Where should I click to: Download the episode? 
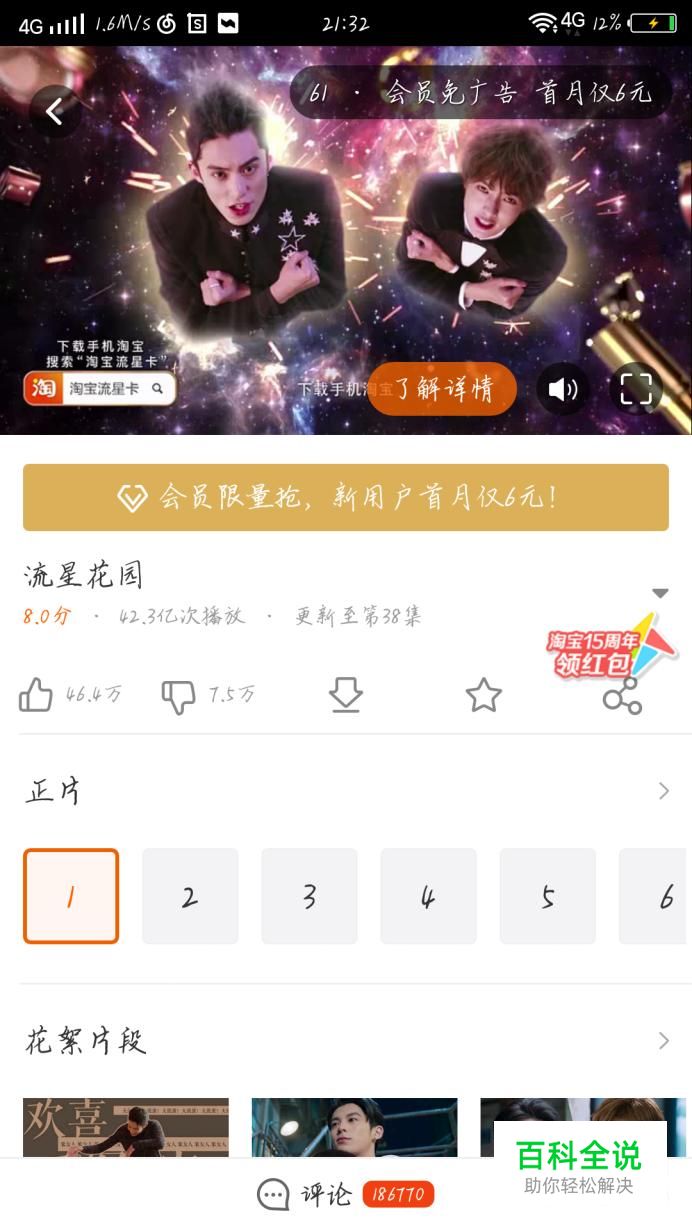click(346, 695)
